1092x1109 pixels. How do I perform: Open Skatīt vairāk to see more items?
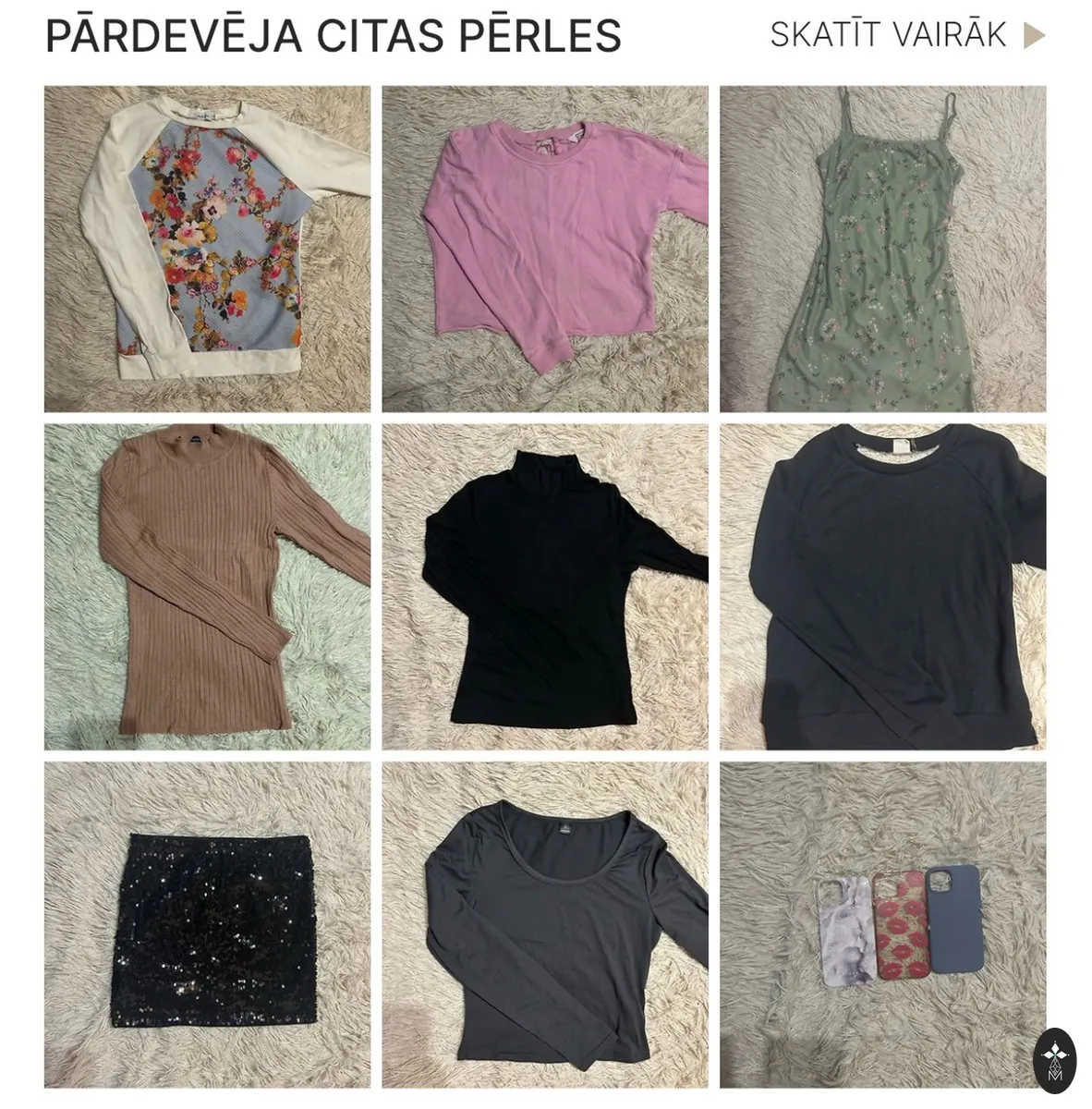[907, 35]
